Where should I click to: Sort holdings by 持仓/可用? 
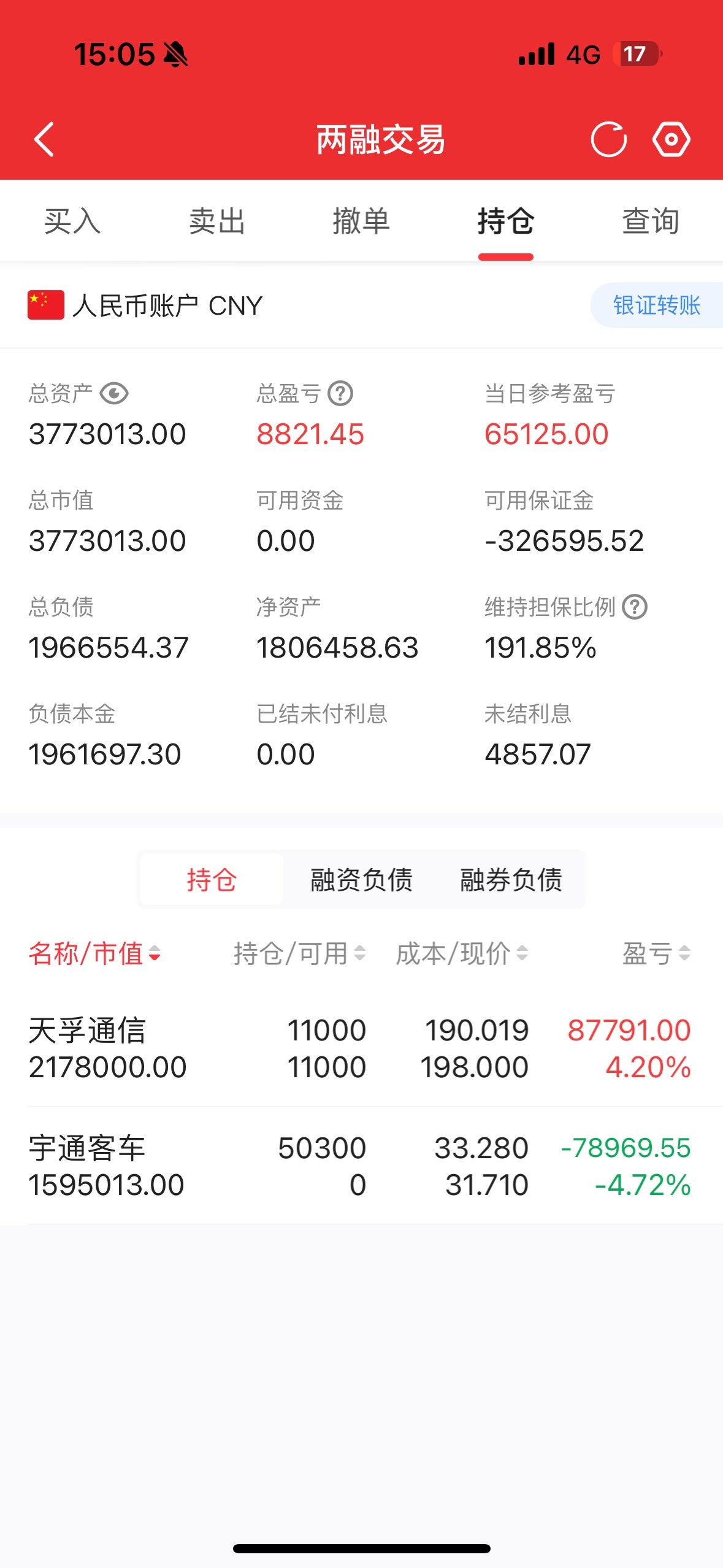(300, 953)
